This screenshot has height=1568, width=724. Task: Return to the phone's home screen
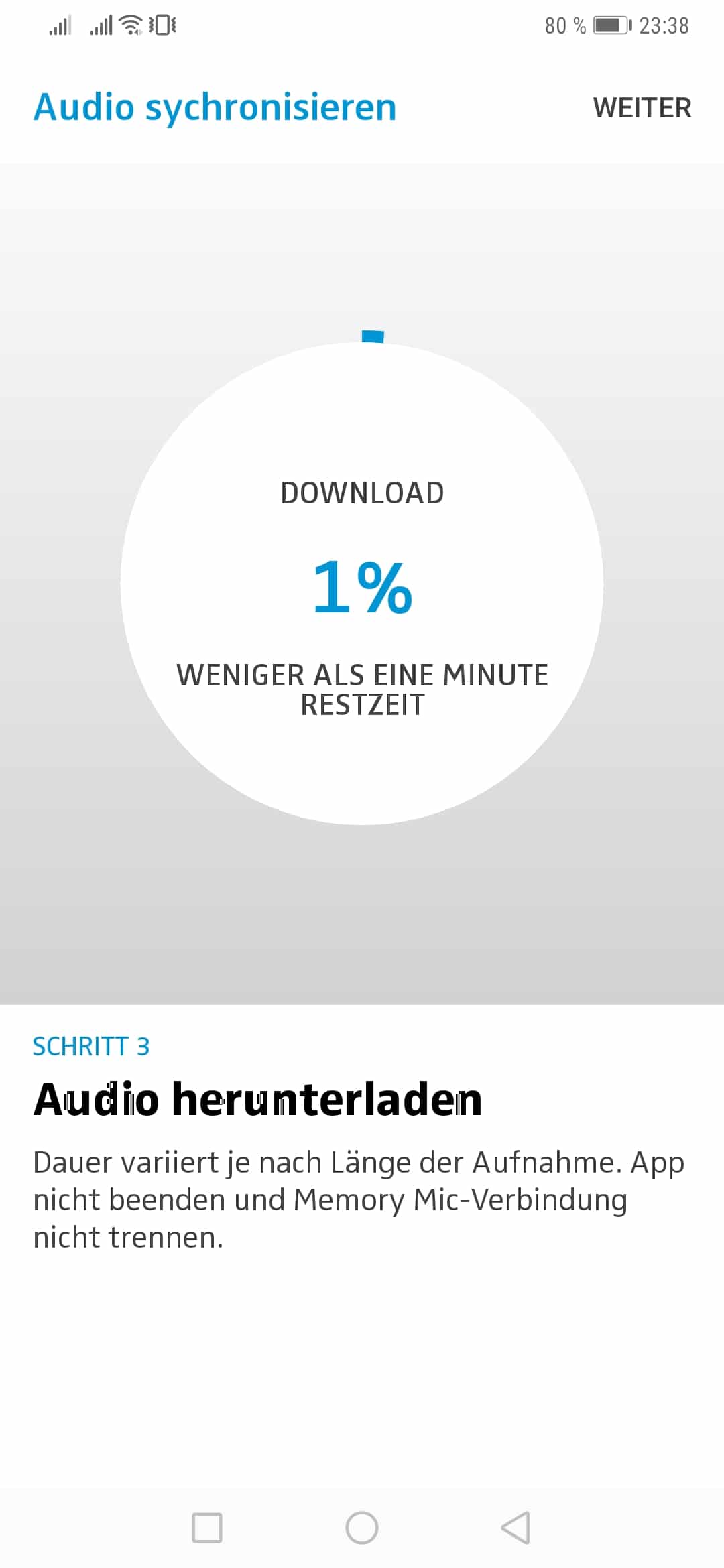pyautogui.click(x=362, y=1527)
